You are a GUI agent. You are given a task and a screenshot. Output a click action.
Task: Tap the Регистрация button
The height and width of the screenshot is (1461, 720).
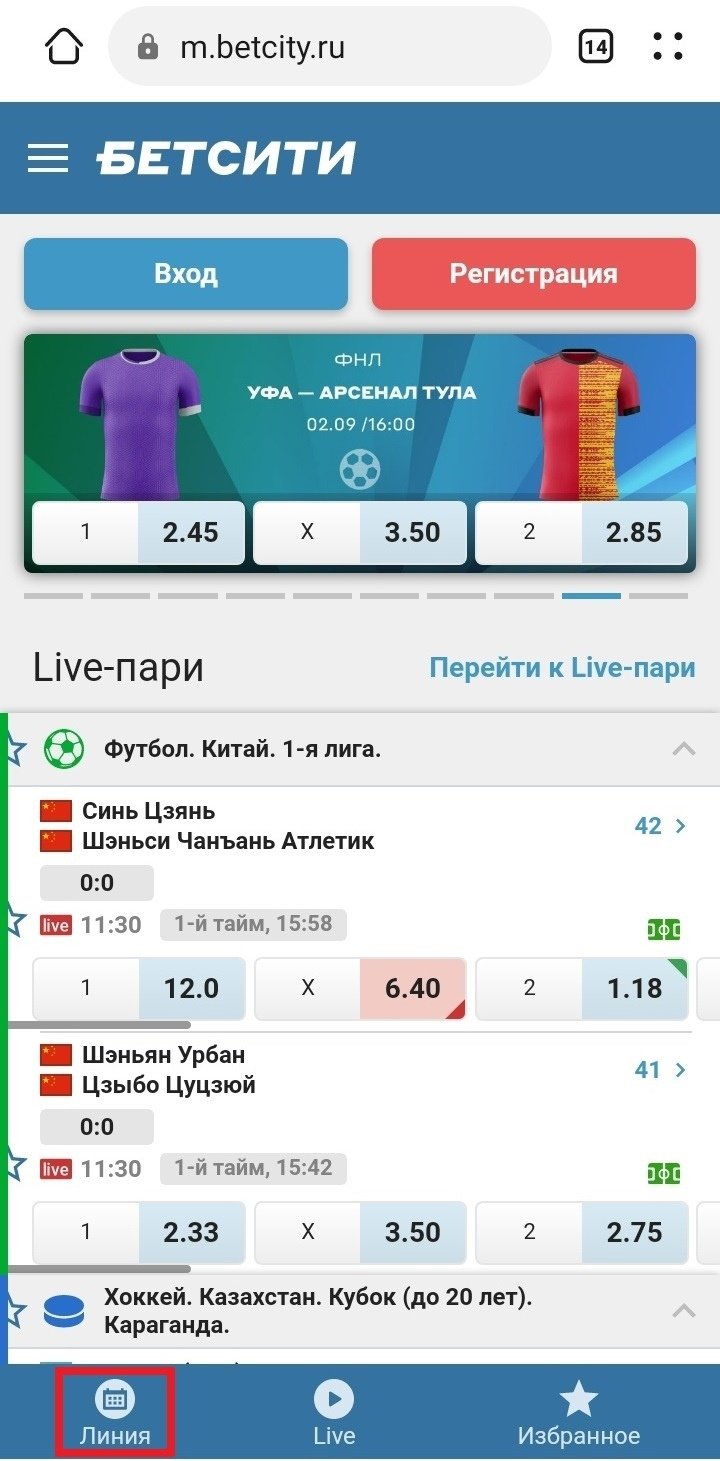(533, 274)
